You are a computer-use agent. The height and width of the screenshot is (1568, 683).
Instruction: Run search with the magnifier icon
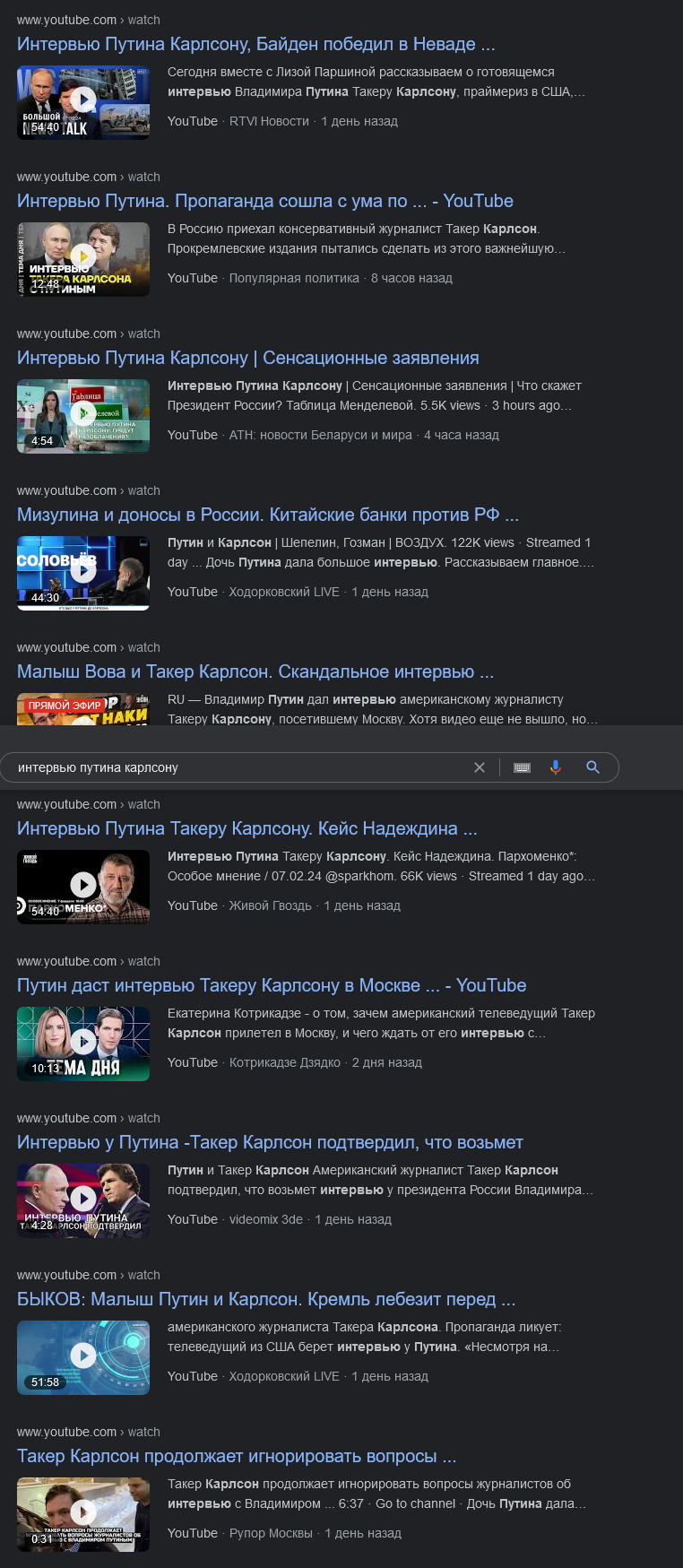tap(592, 767)
